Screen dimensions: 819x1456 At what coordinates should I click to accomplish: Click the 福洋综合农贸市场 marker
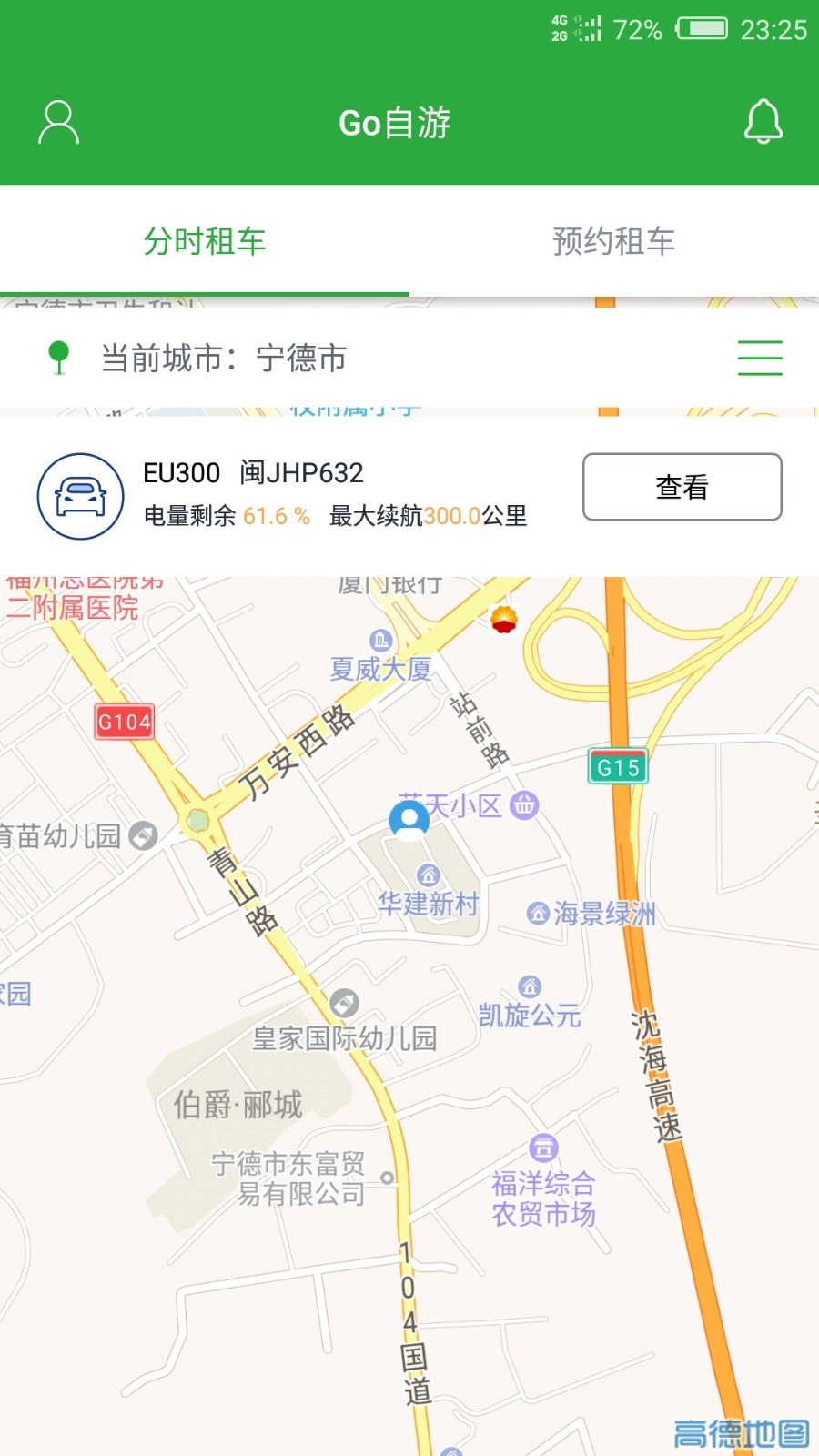(543, 1147)
